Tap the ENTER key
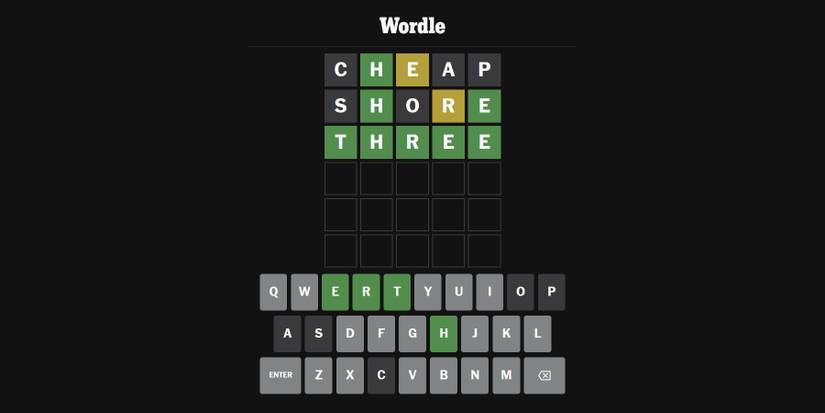 [x=280, y=375]
